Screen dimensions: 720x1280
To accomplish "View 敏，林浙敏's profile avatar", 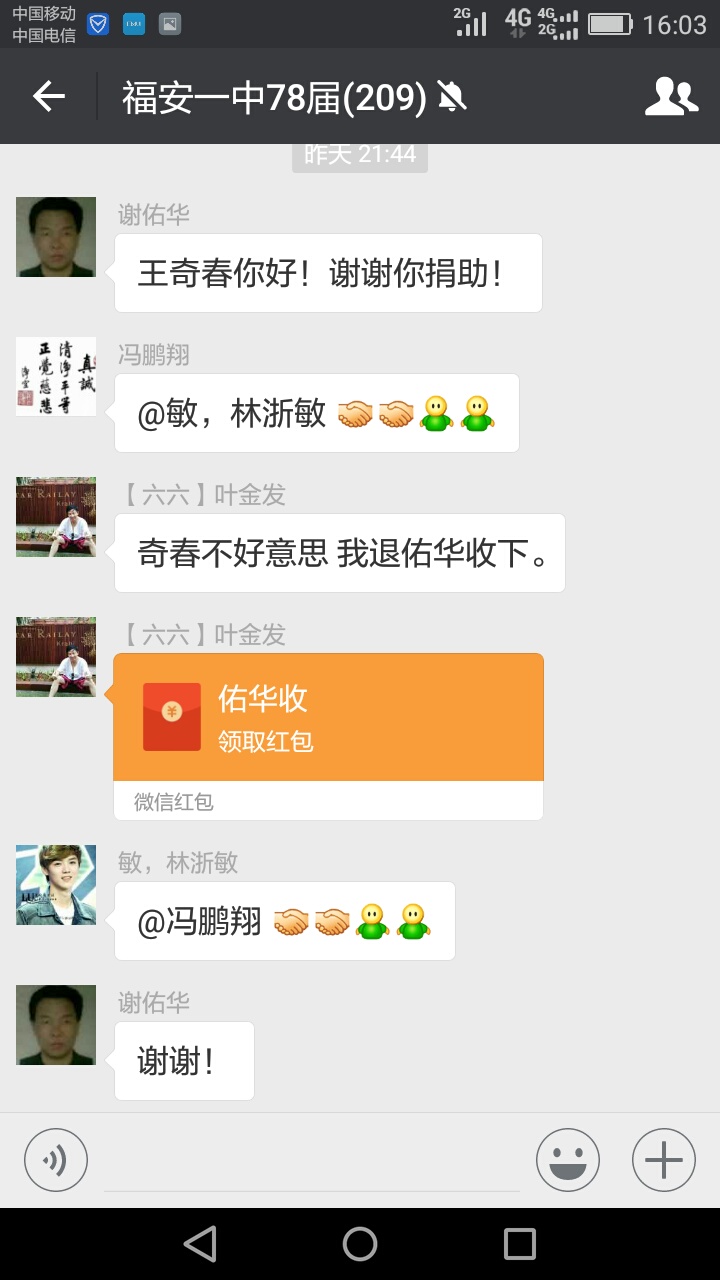I will 56,885.
